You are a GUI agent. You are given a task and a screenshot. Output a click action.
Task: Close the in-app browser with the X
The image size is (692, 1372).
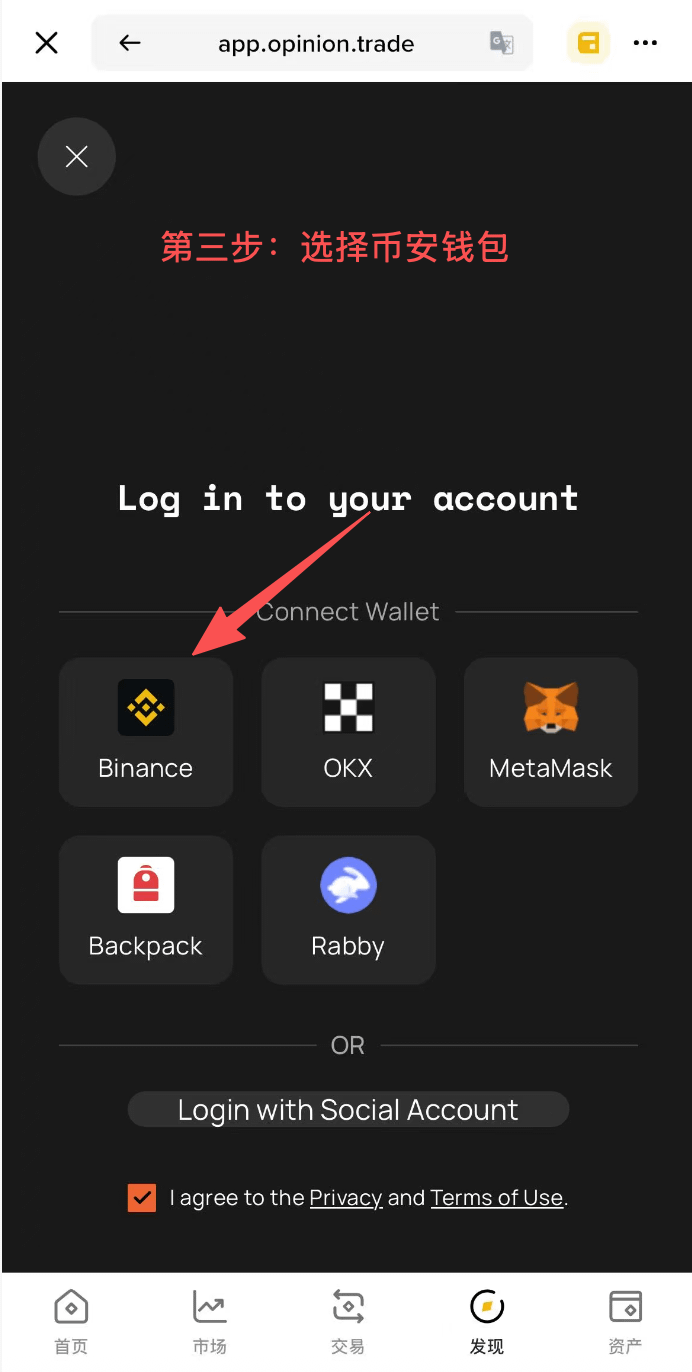[47, 43]
